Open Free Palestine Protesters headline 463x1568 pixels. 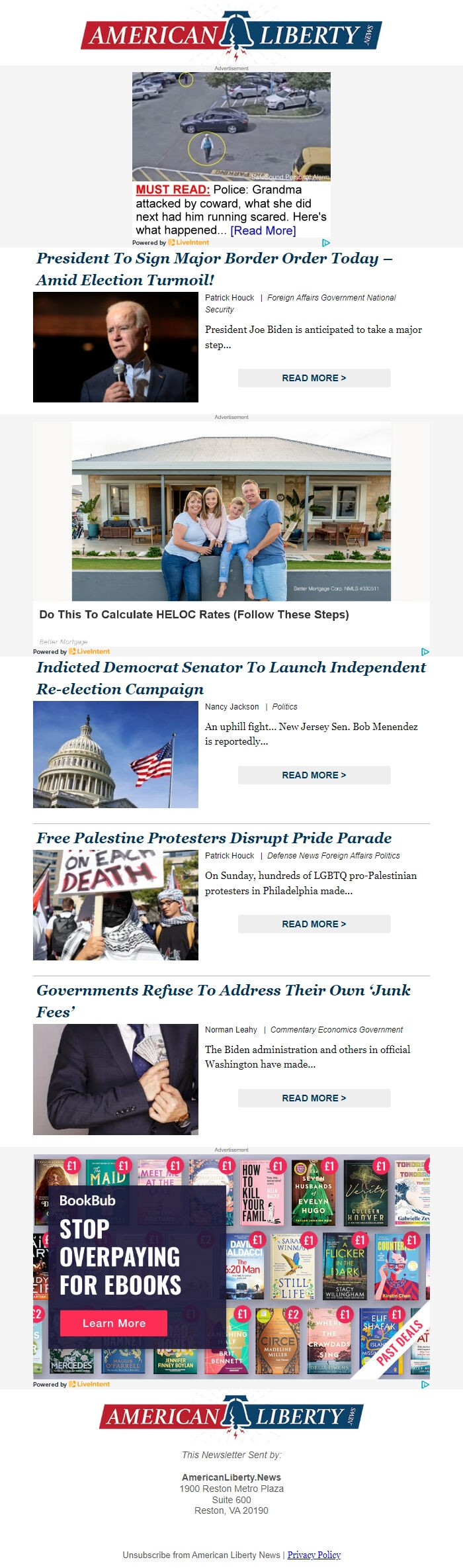(214, 838)
